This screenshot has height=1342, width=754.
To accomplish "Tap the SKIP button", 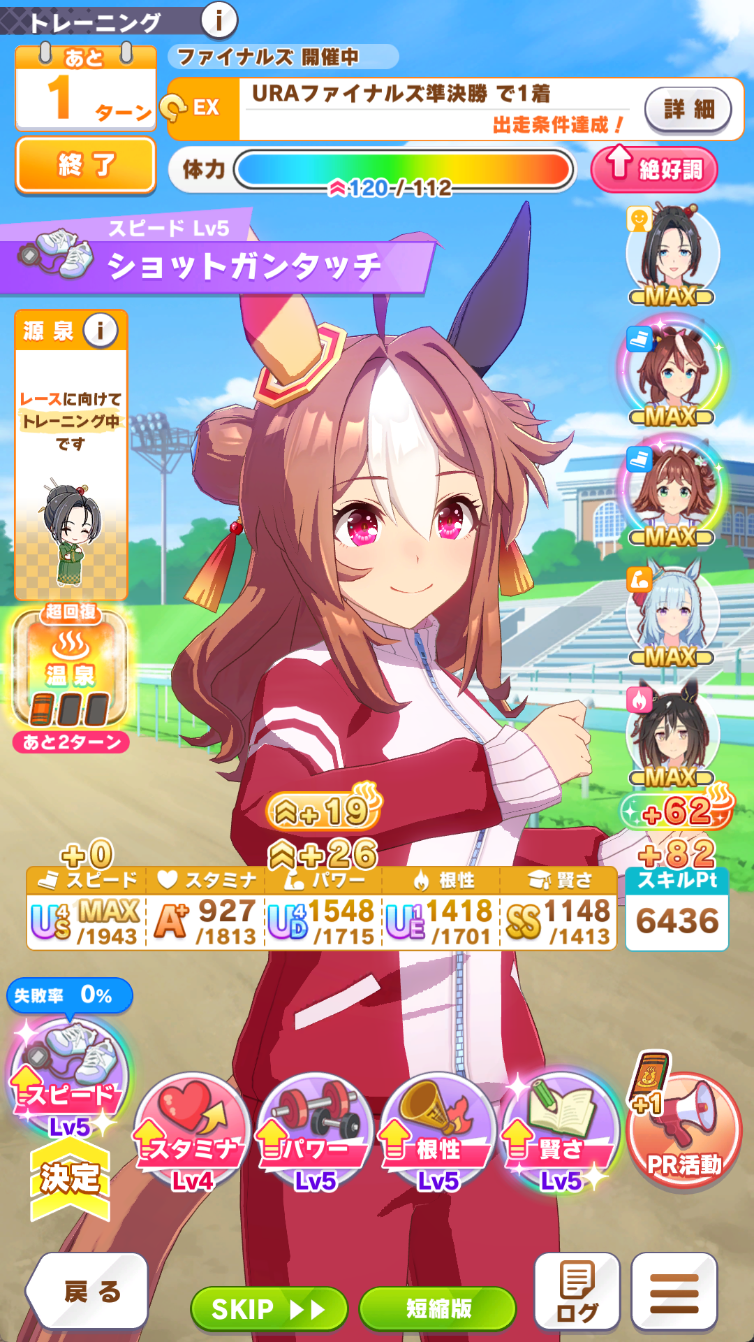I will click(269, 1309).
